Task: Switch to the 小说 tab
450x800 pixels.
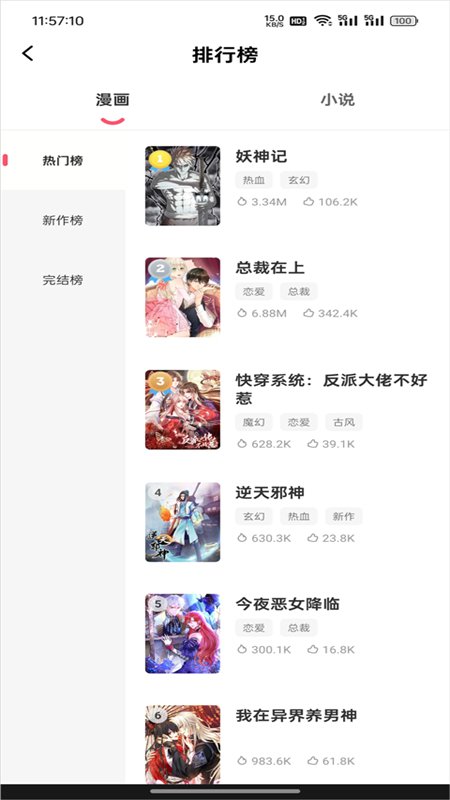Action: (337, 99)
